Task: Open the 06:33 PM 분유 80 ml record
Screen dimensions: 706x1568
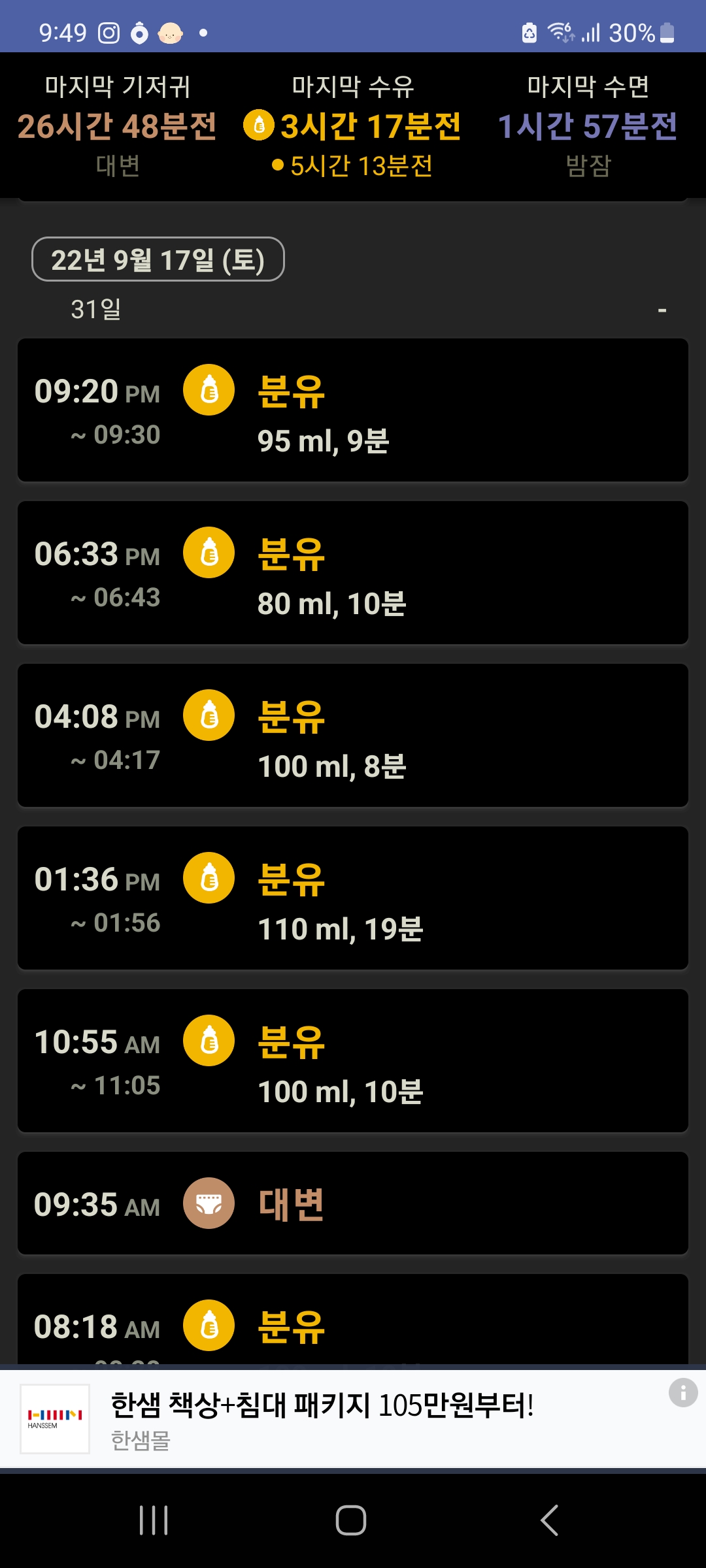Action: point(353,573)
